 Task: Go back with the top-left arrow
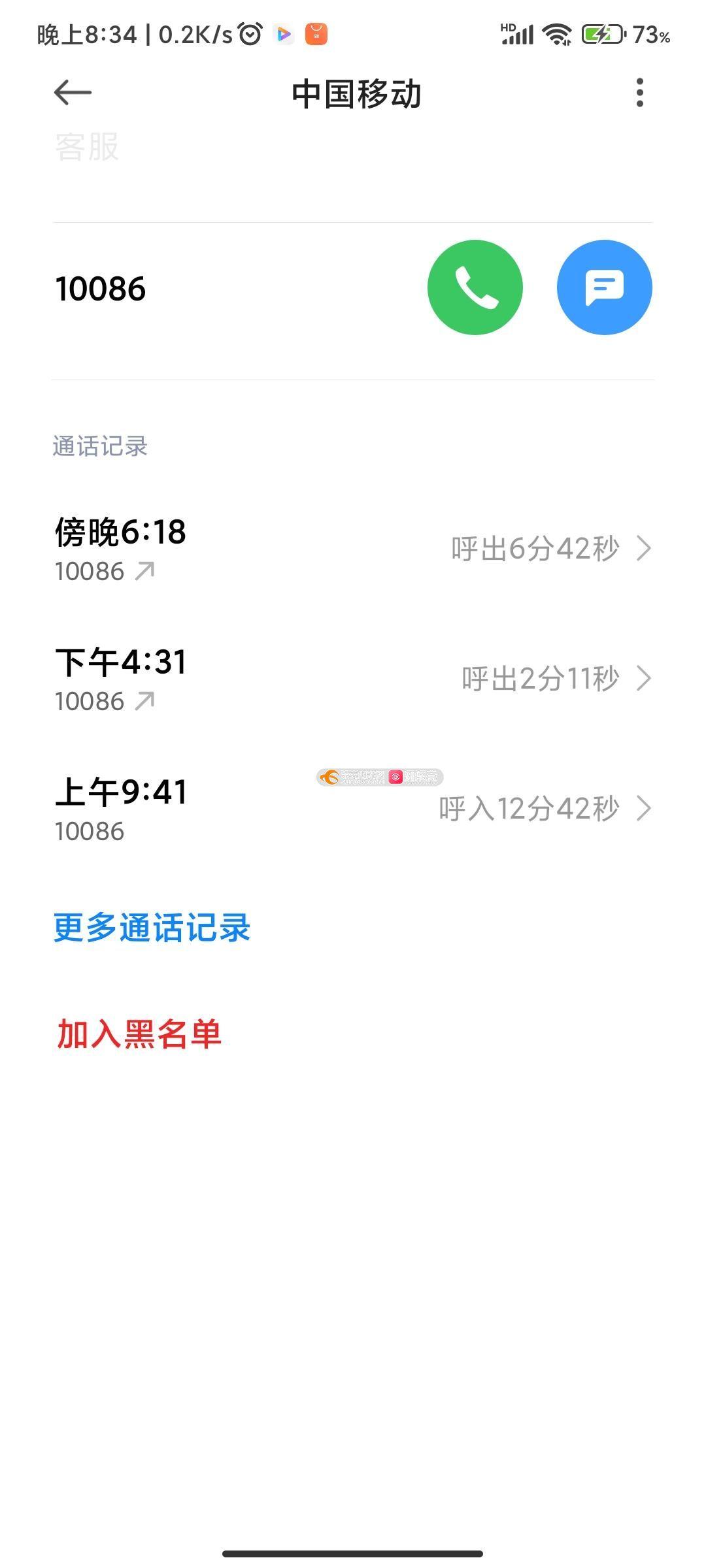click(x=73, y=92)
